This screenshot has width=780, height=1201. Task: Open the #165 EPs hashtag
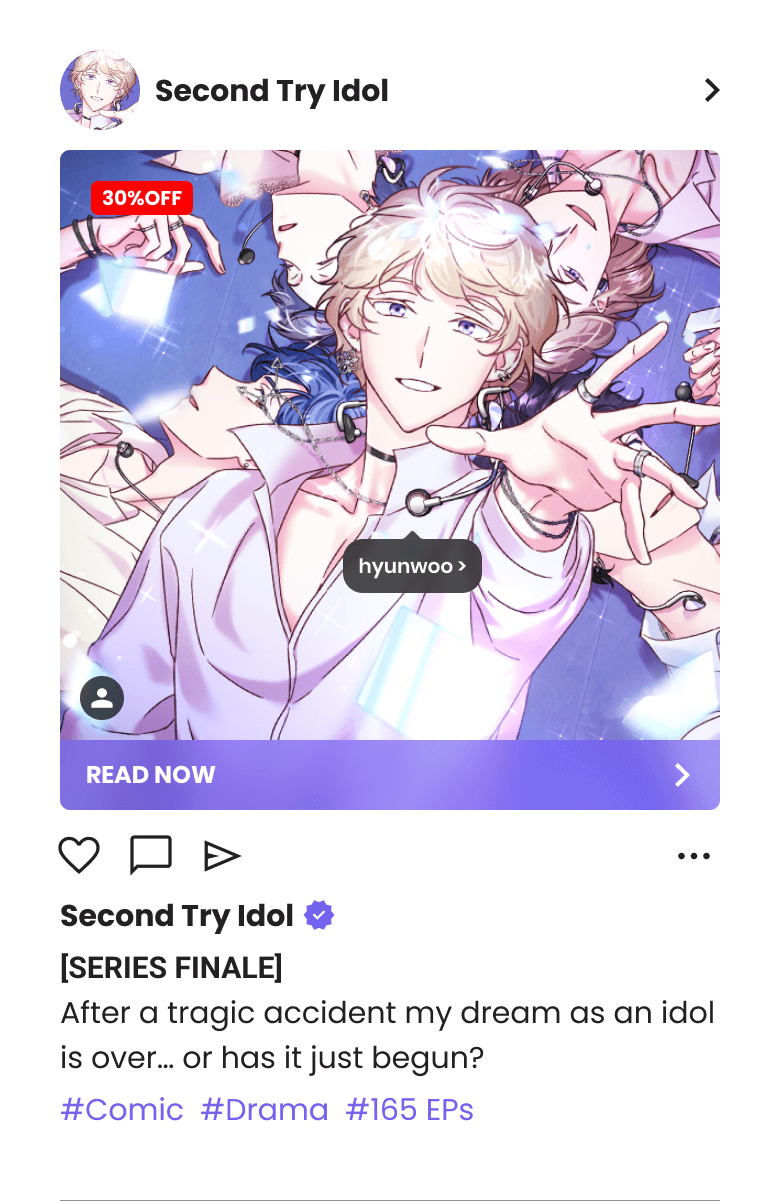[x=409, y=1109]
